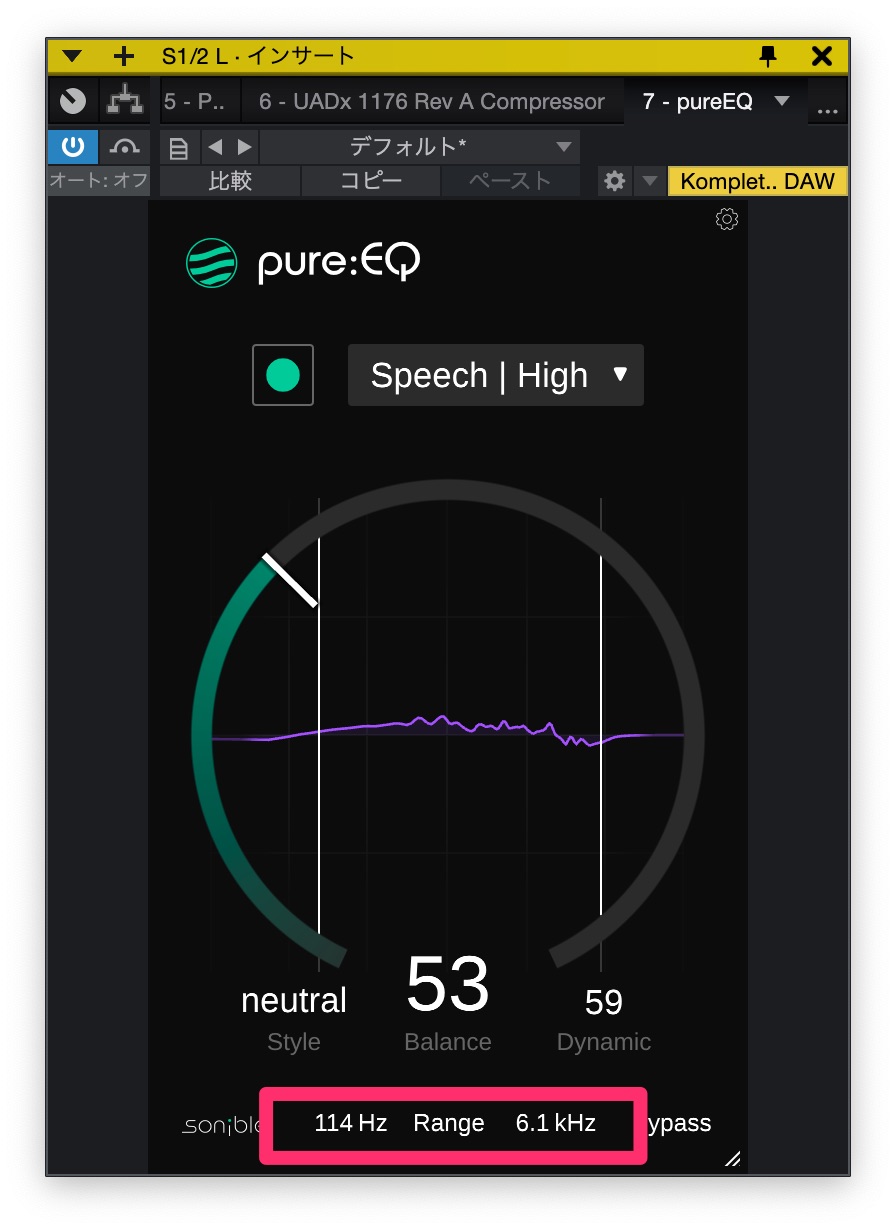Screen dimensions: 896x1230
Task: Open the 7 - pureEQ tab dropdown
Action: pos(783,101)
